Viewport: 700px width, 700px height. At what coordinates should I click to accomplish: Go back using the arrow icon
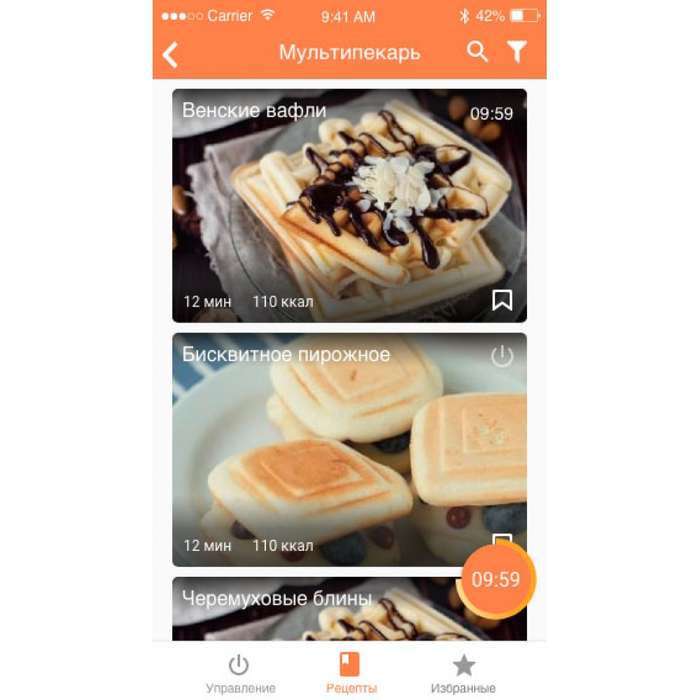coord(171,54)
